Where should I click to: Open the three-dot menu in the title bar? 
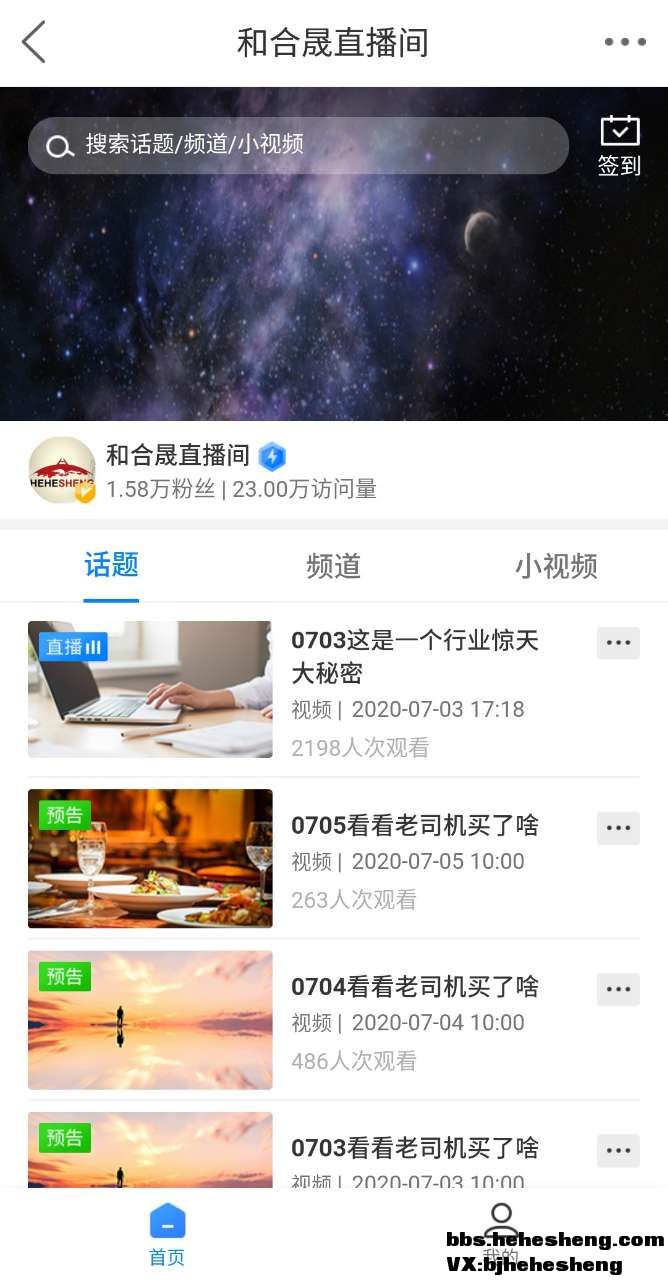(625, 42)
